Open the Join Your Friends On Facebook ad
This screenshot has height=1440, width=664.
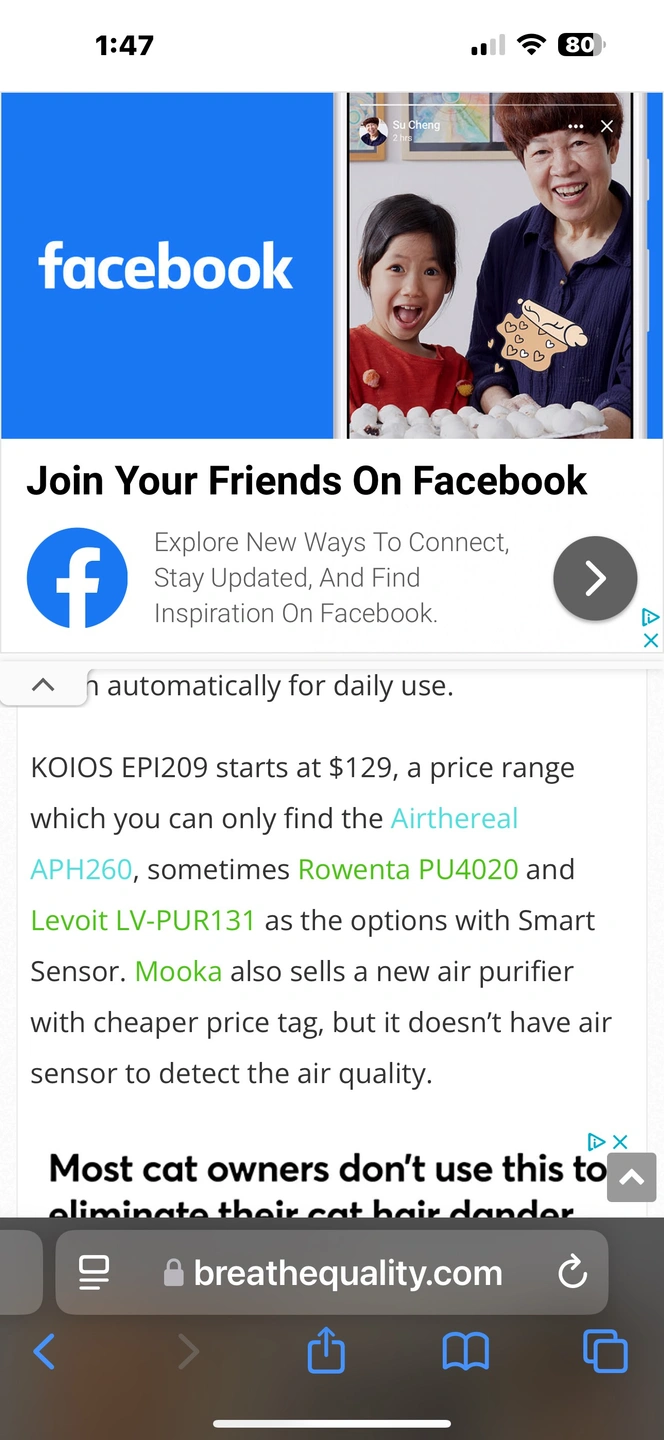pyautogui.click(x=306, y=481)
